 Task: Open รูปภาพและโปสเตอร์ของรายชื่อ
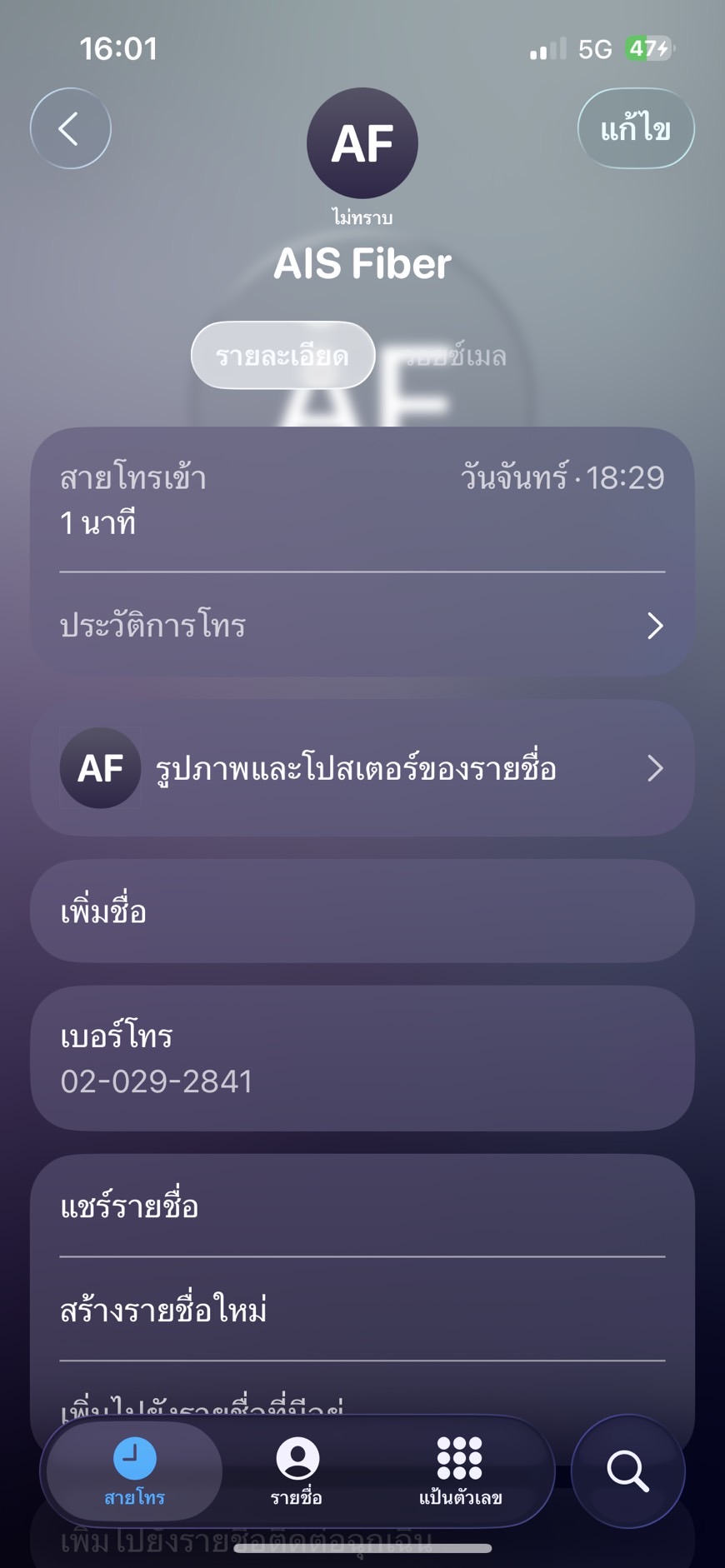click(362, 768)
